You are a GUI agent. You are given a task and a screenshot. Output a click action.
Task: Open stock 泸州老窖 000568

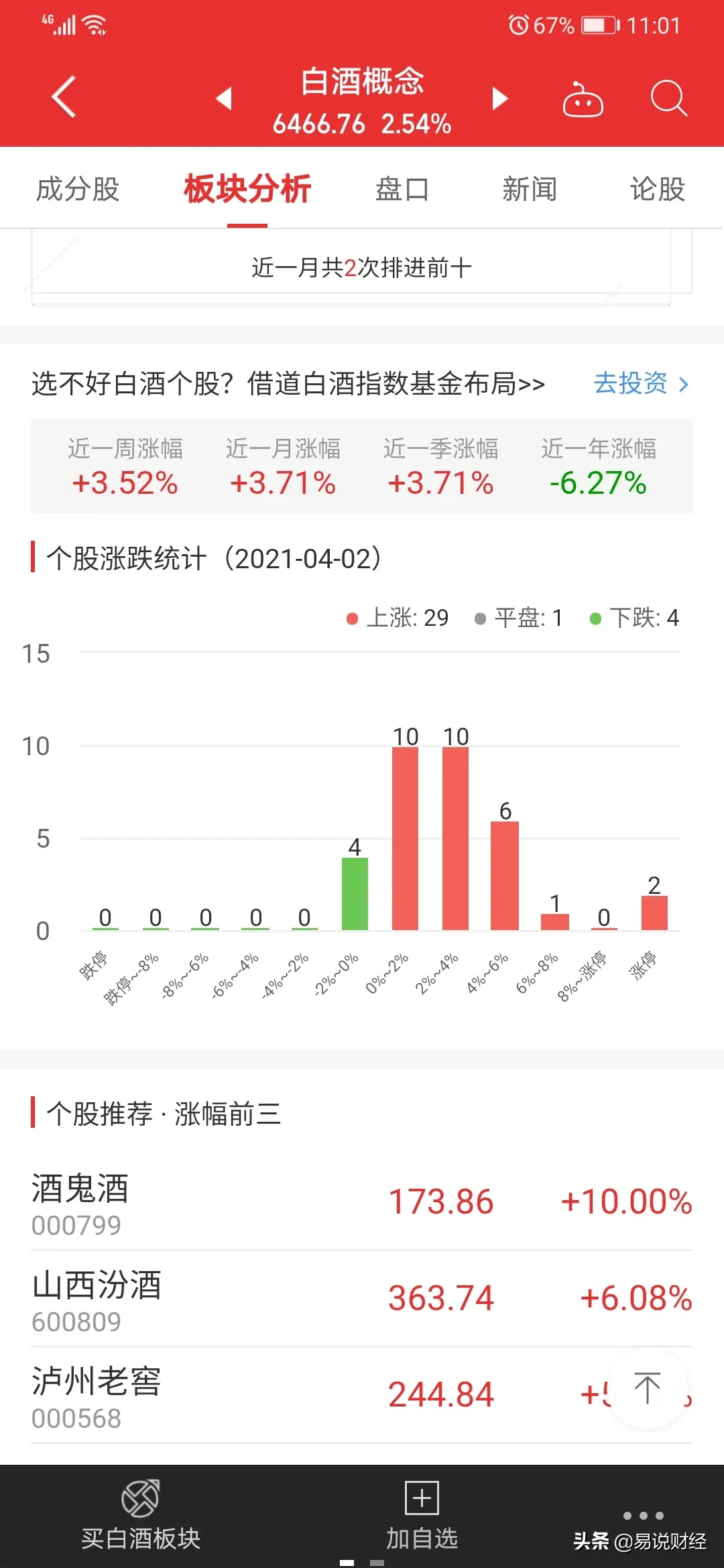tap(362, 1396)
